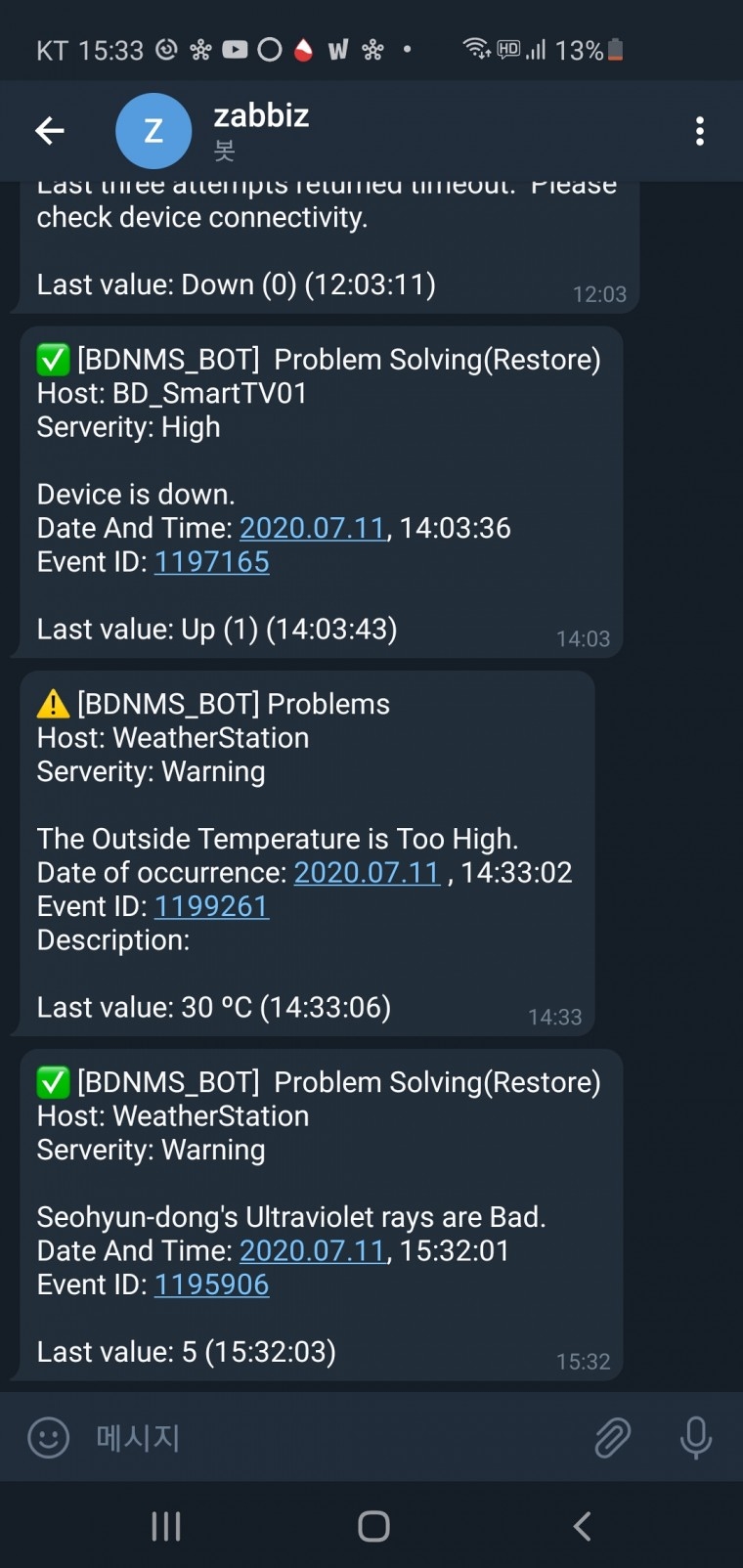The height and width of the screenshot is (1568, 743).
Task: Tap system home button
Action: click(x=373, y=1526)
